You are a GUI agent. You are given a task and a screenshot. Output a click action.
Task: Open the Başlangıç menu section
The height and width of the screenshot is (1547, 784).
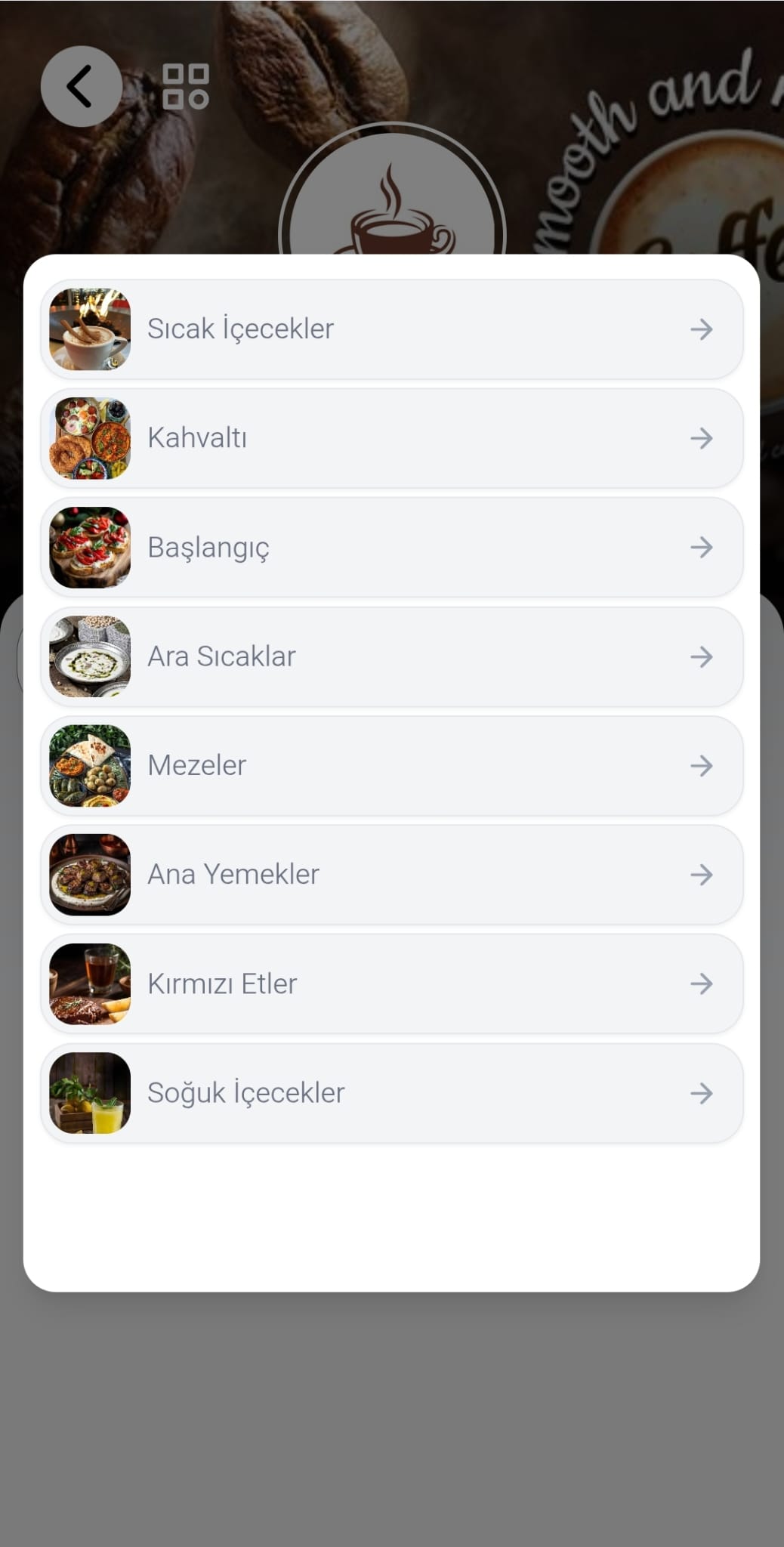391,548
